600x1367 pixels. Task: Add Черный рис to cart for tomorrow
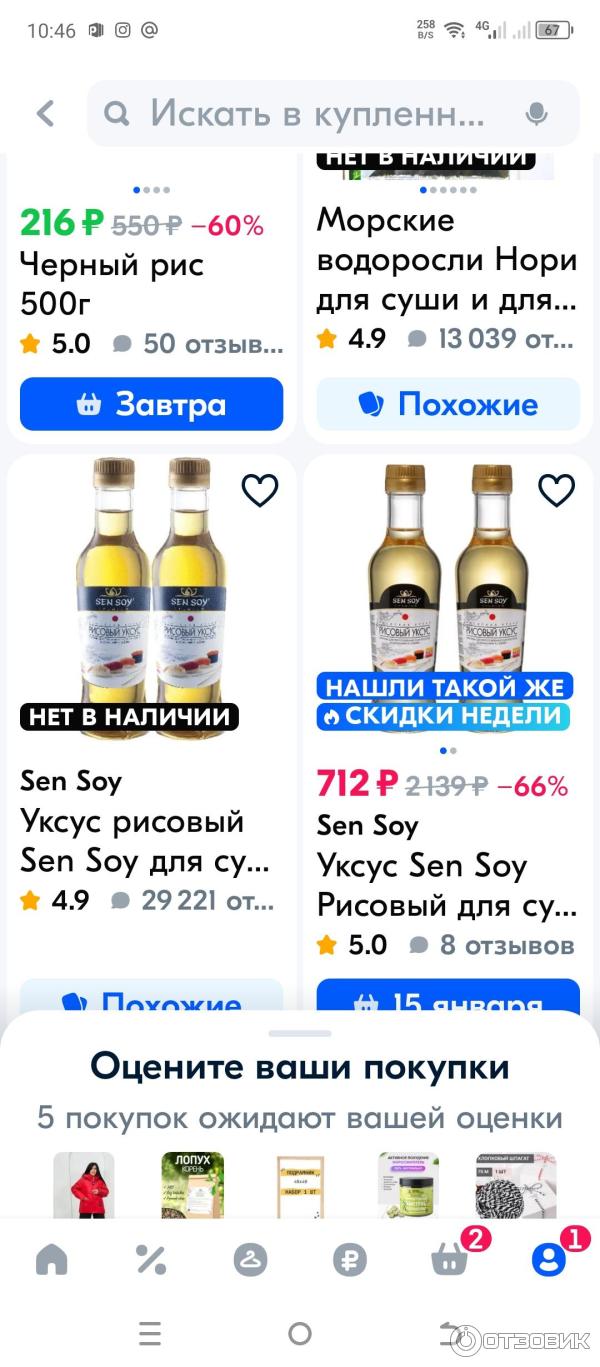pos(151,404)
